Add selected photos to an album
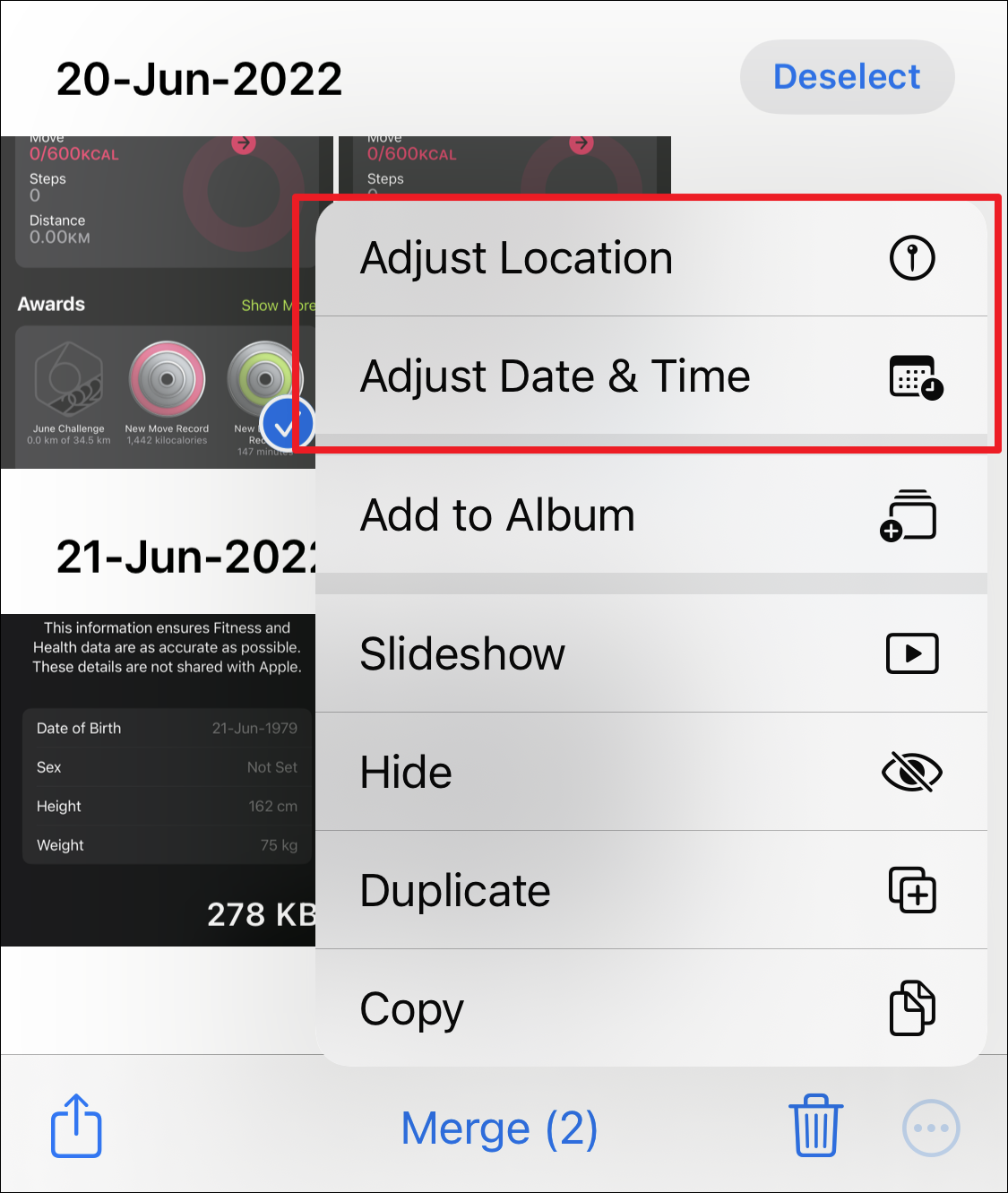 pyautogui.click(x=650, y=515)
